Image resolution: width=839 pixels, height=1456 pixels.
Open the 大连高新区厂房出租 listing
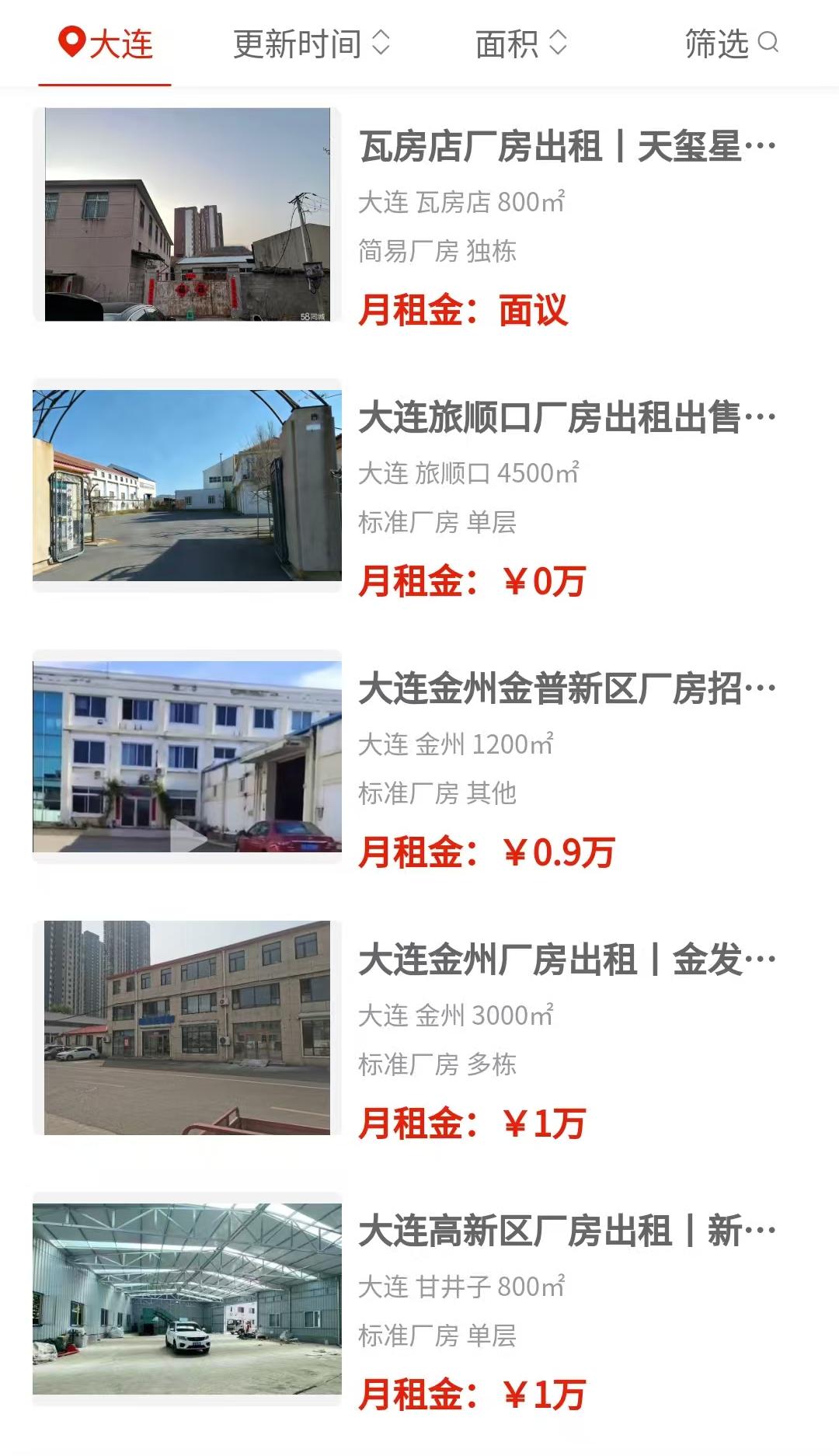(567, 1231)
